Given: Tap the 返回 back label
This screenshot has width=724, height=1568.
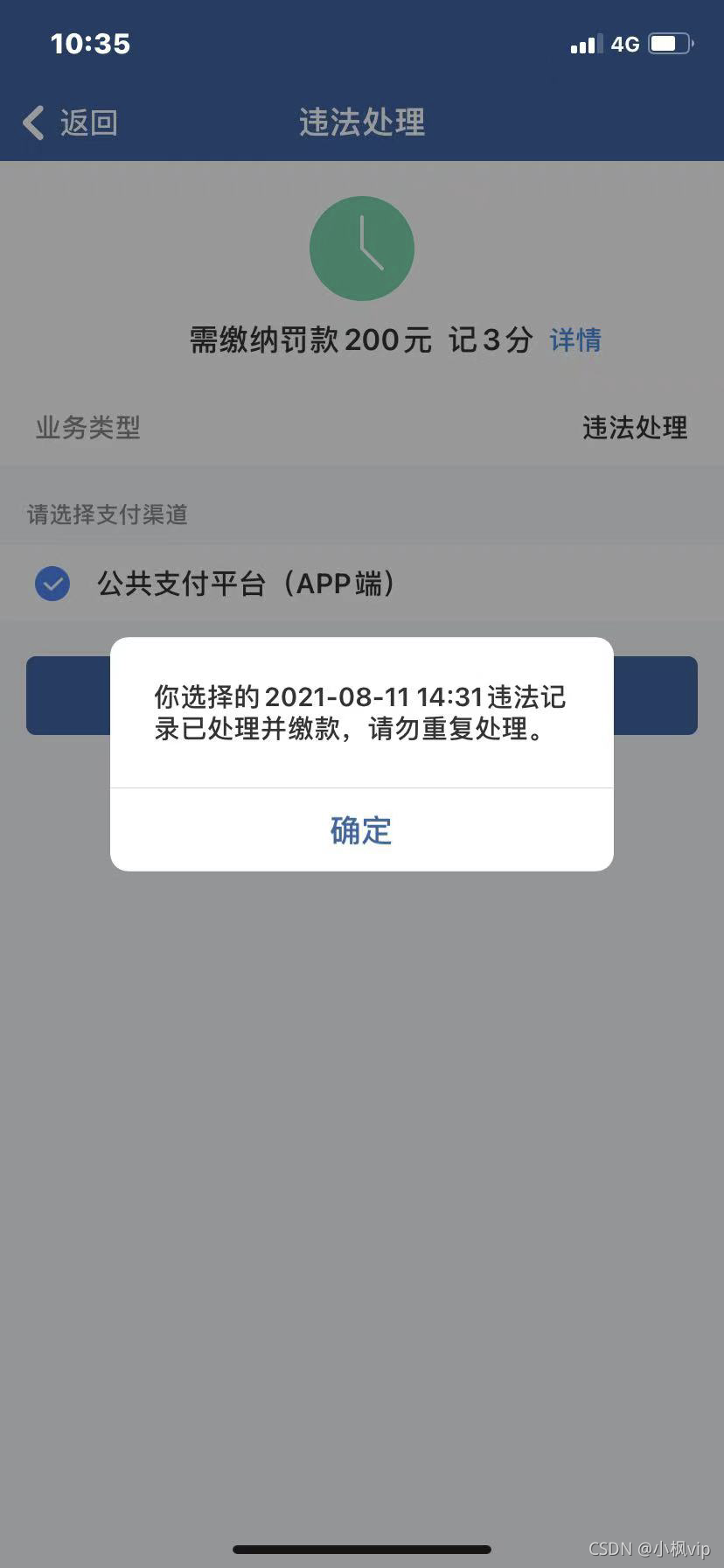Looking at the screenshot, I should coord(88,122).
